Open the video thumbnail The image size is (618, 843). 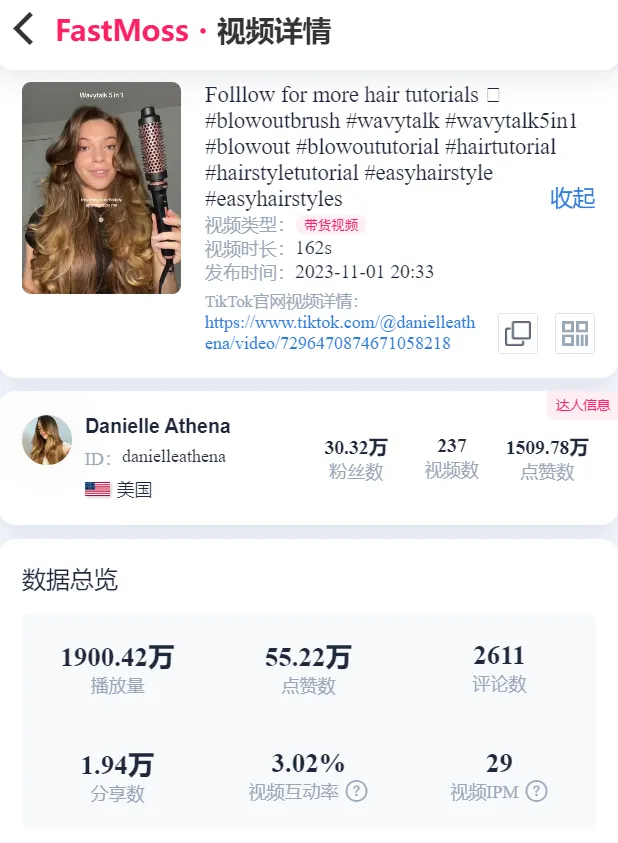click(102, 188)
